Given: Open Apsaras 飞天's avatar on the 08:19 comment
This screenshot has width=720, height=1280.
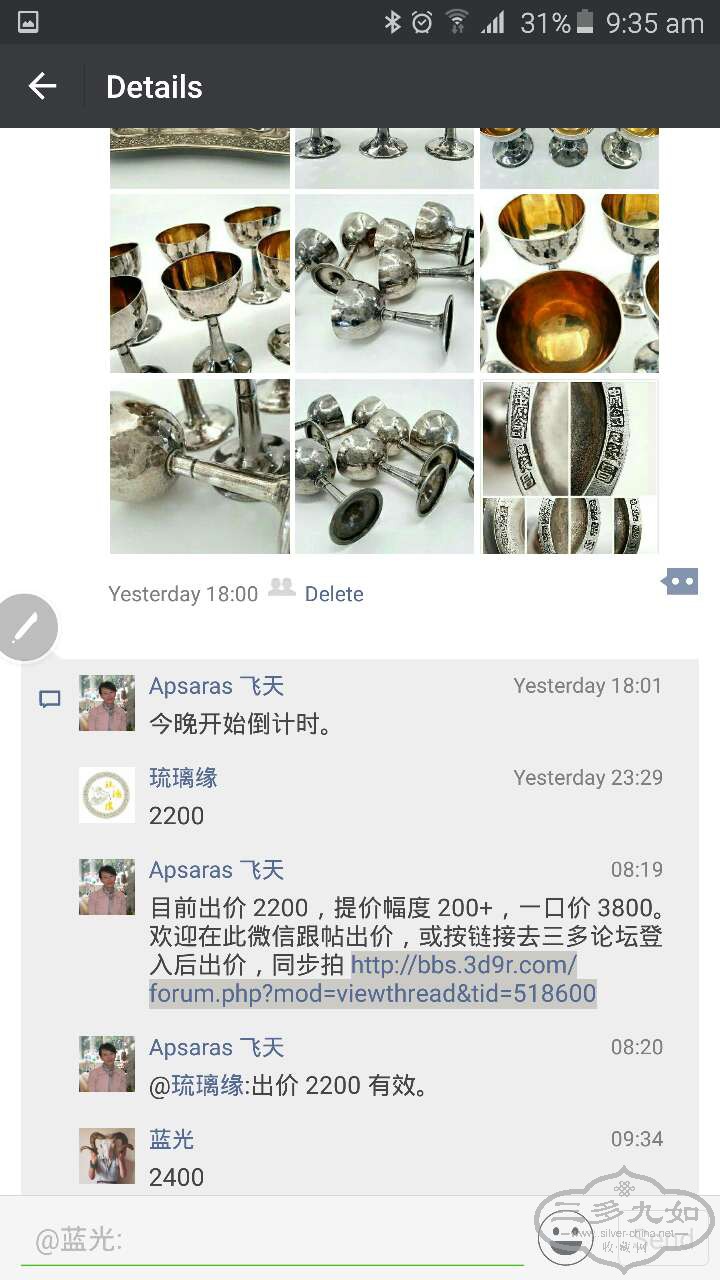Looking at the screenshot, I should click(106, 887).
